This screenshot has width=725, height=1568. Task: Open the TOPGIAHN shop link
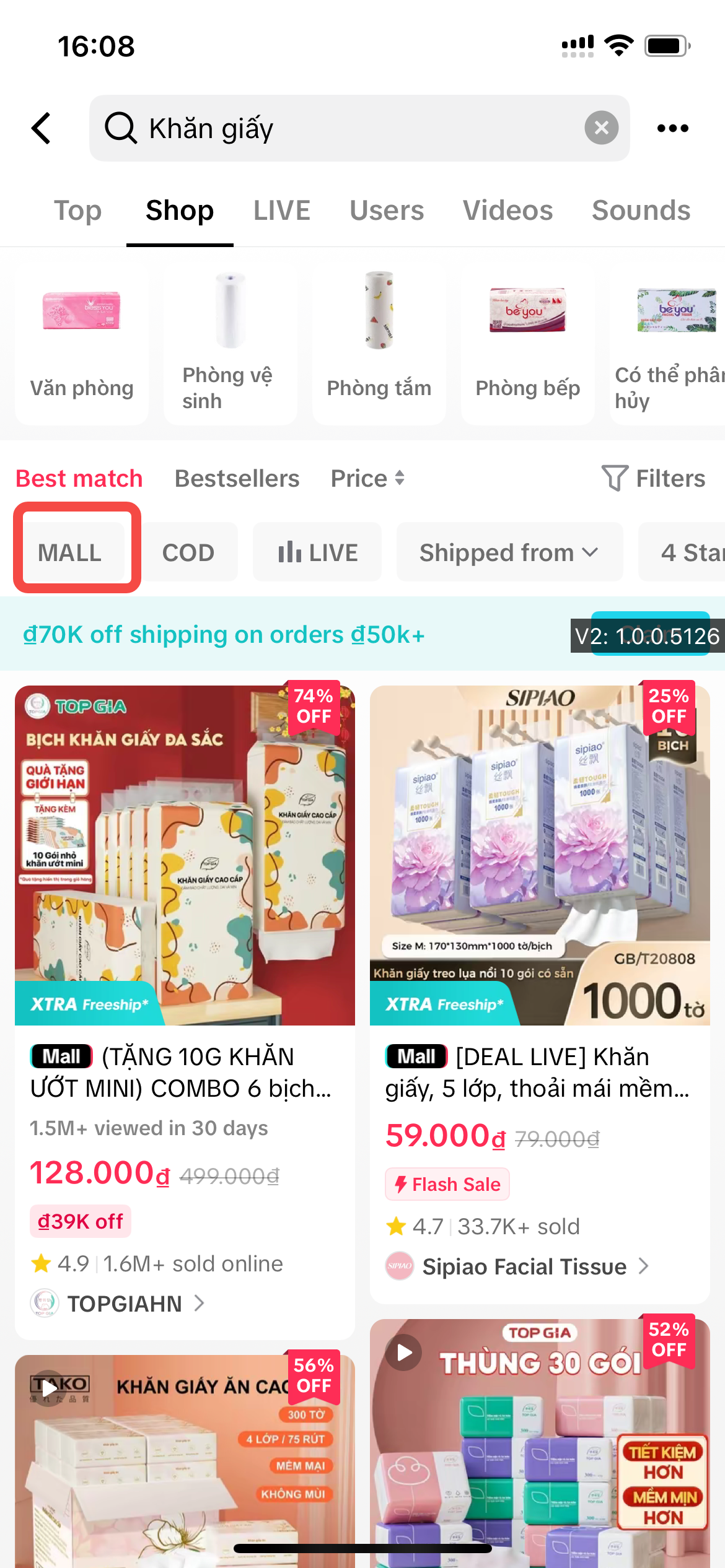click(124, 1304)
